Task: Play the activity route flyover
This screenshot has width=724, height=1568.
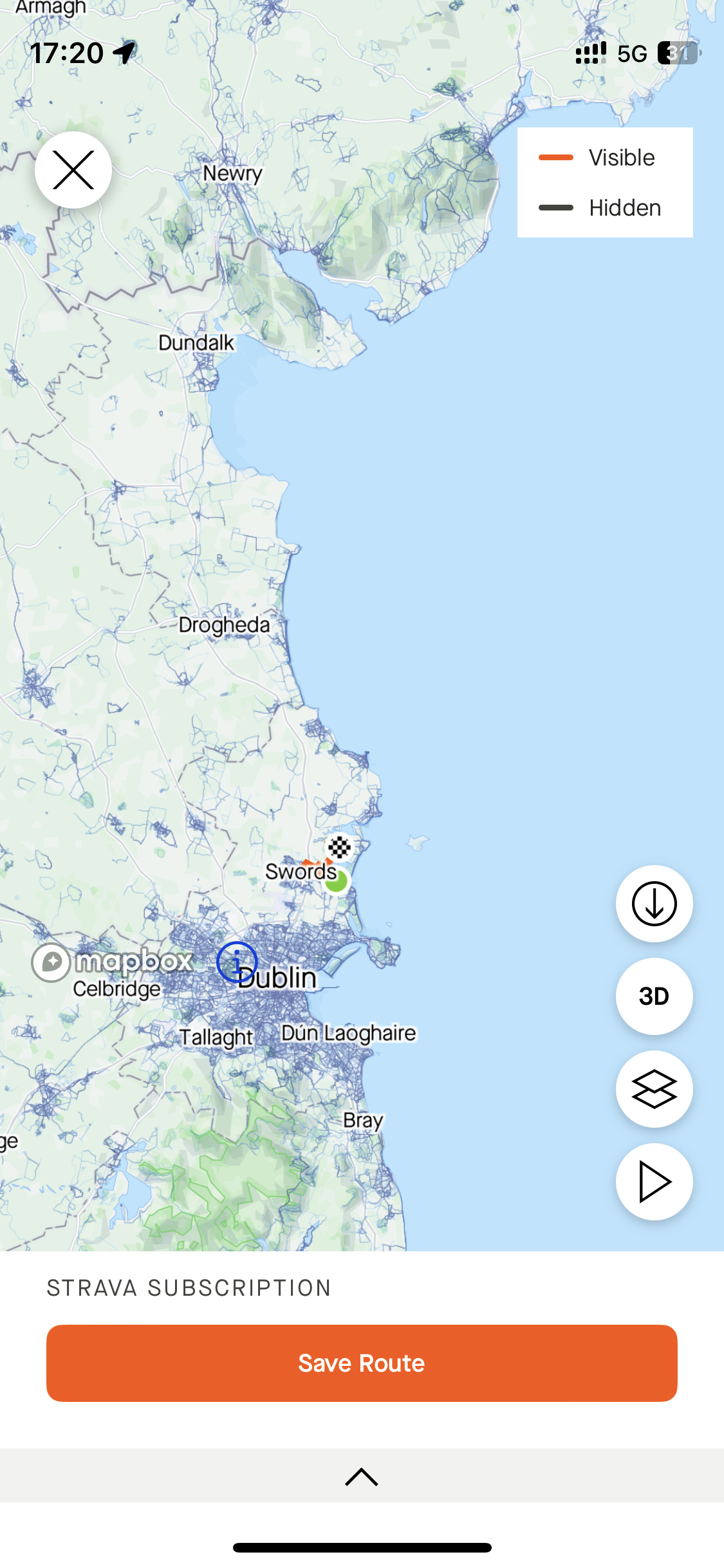Action: coord(654,1182)
